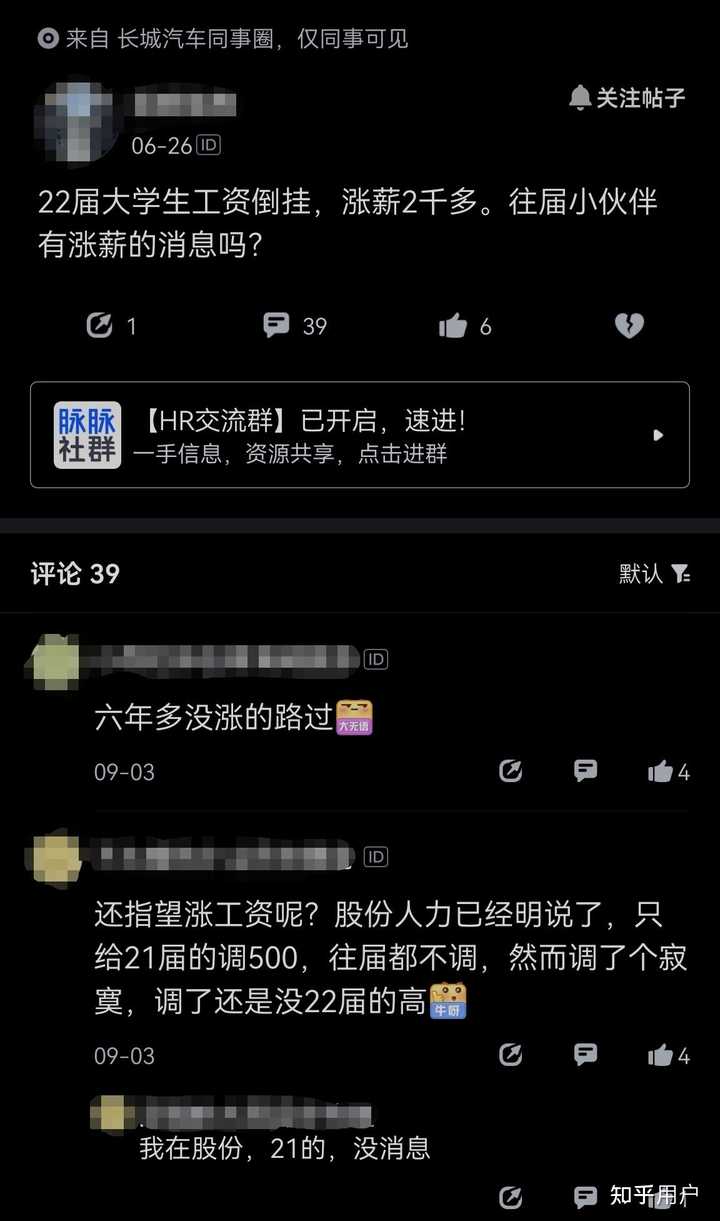Like the comment 还指望涨工资呢

point(661,1055)
